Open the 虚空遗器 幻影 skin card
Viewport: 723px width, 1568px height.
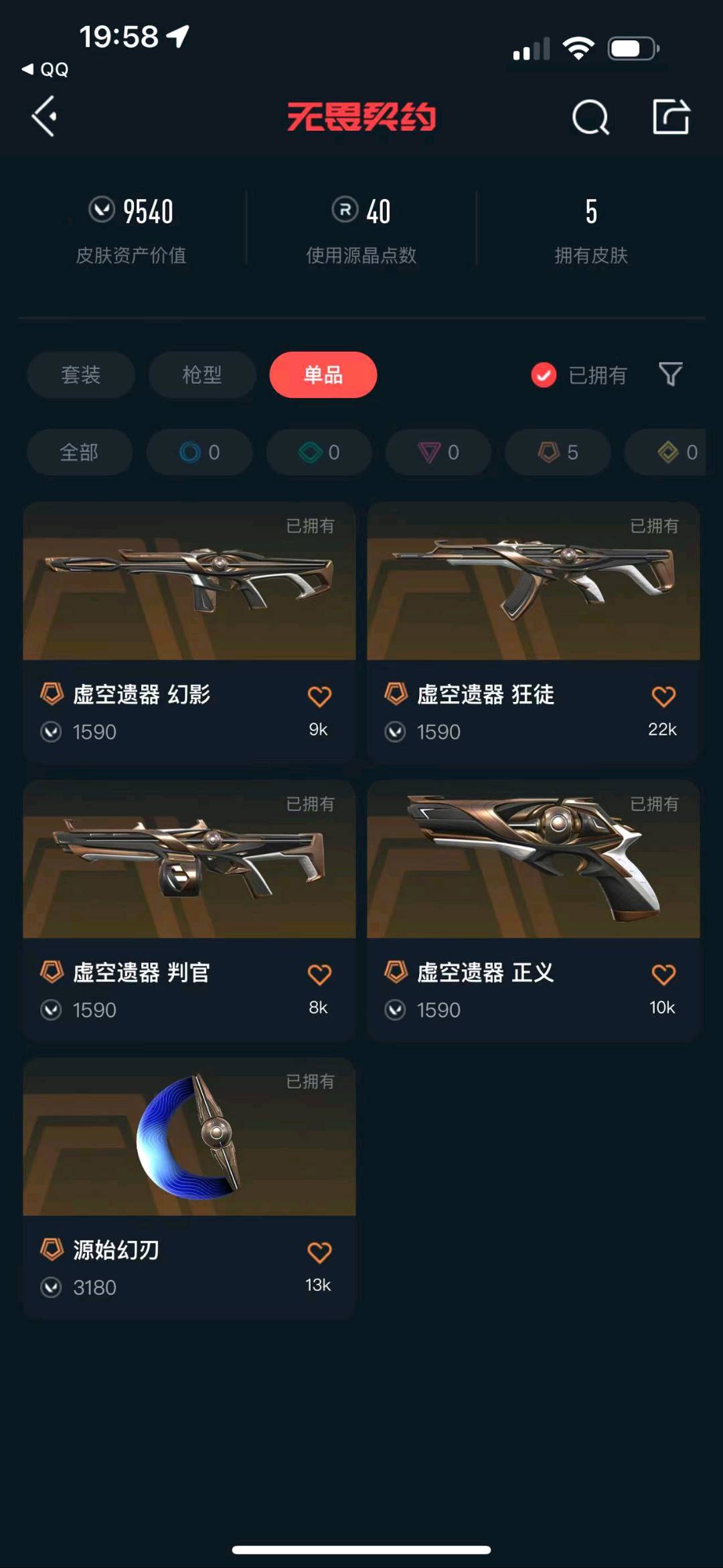click(189, 630)
